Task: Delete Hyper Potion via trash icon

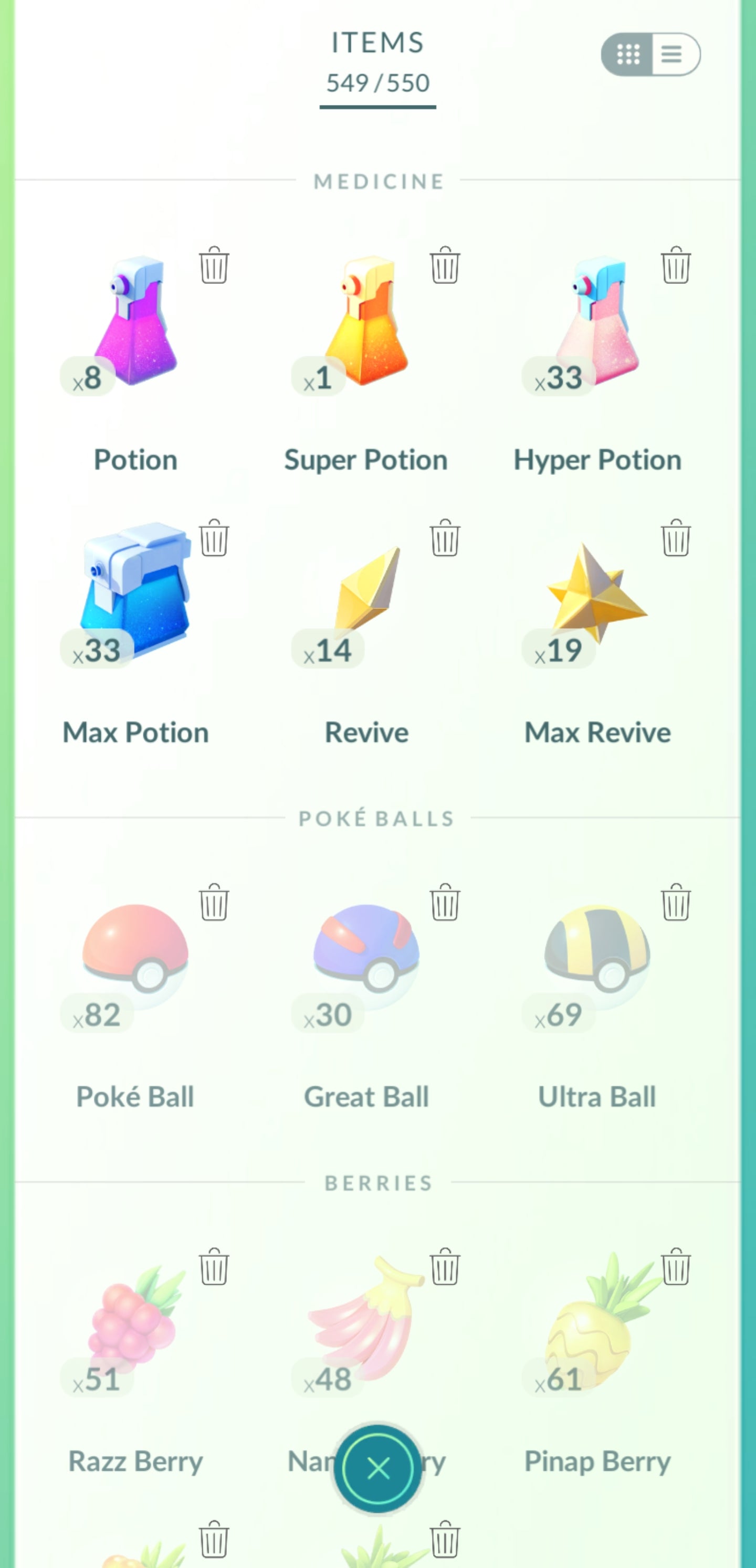Action: click(x=676, y=266)
